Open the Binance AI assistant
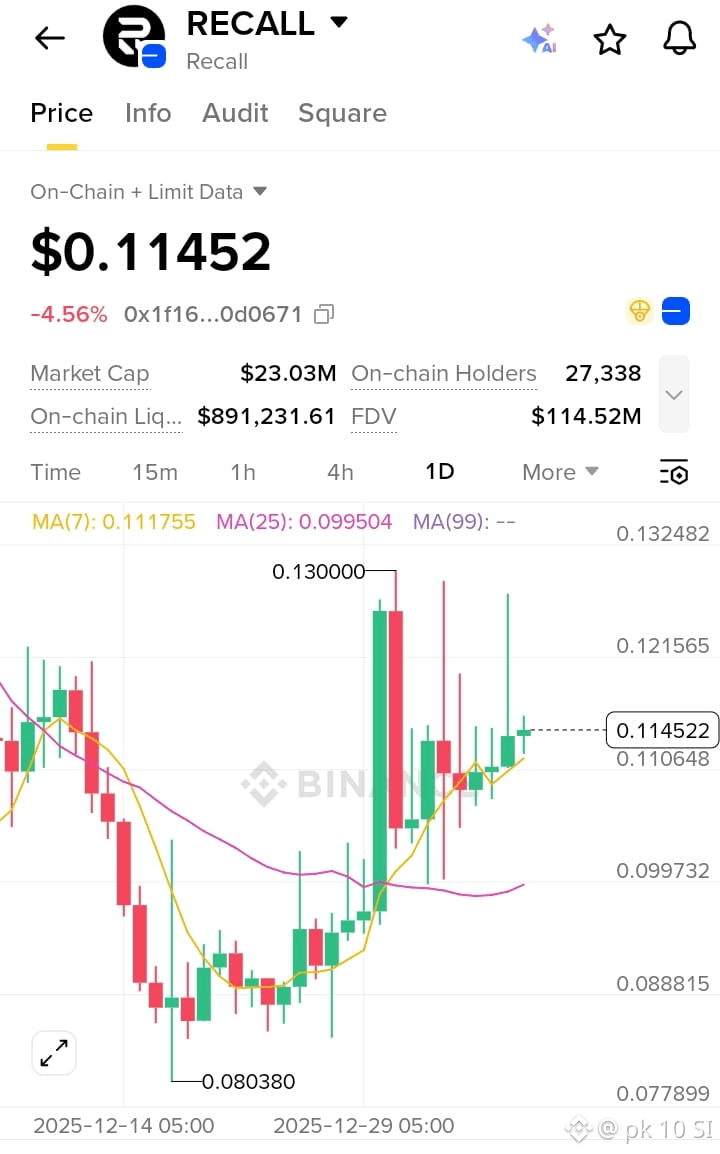 tap(539, 39)
